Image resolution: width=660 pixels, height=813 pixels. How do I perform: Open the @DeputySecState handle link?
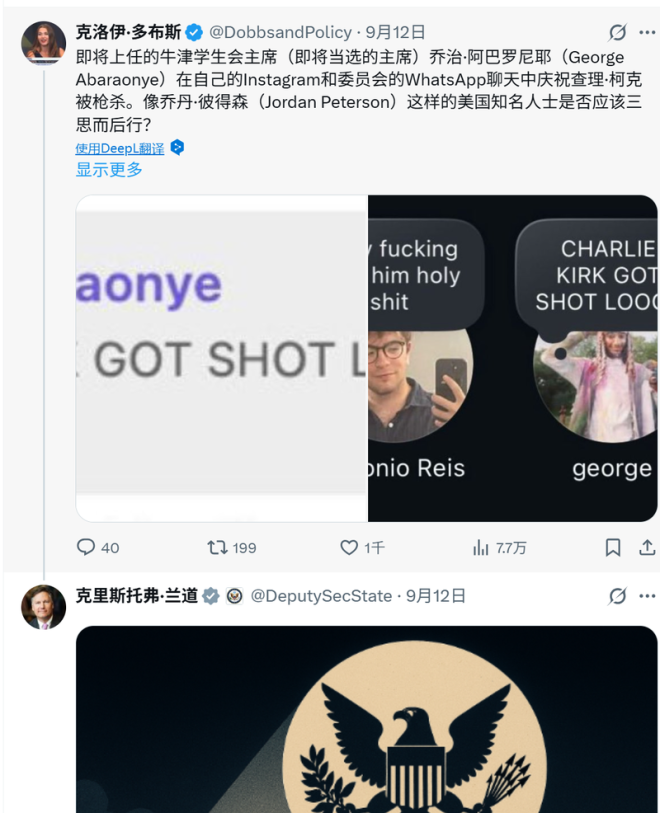[x=321, y=596]
